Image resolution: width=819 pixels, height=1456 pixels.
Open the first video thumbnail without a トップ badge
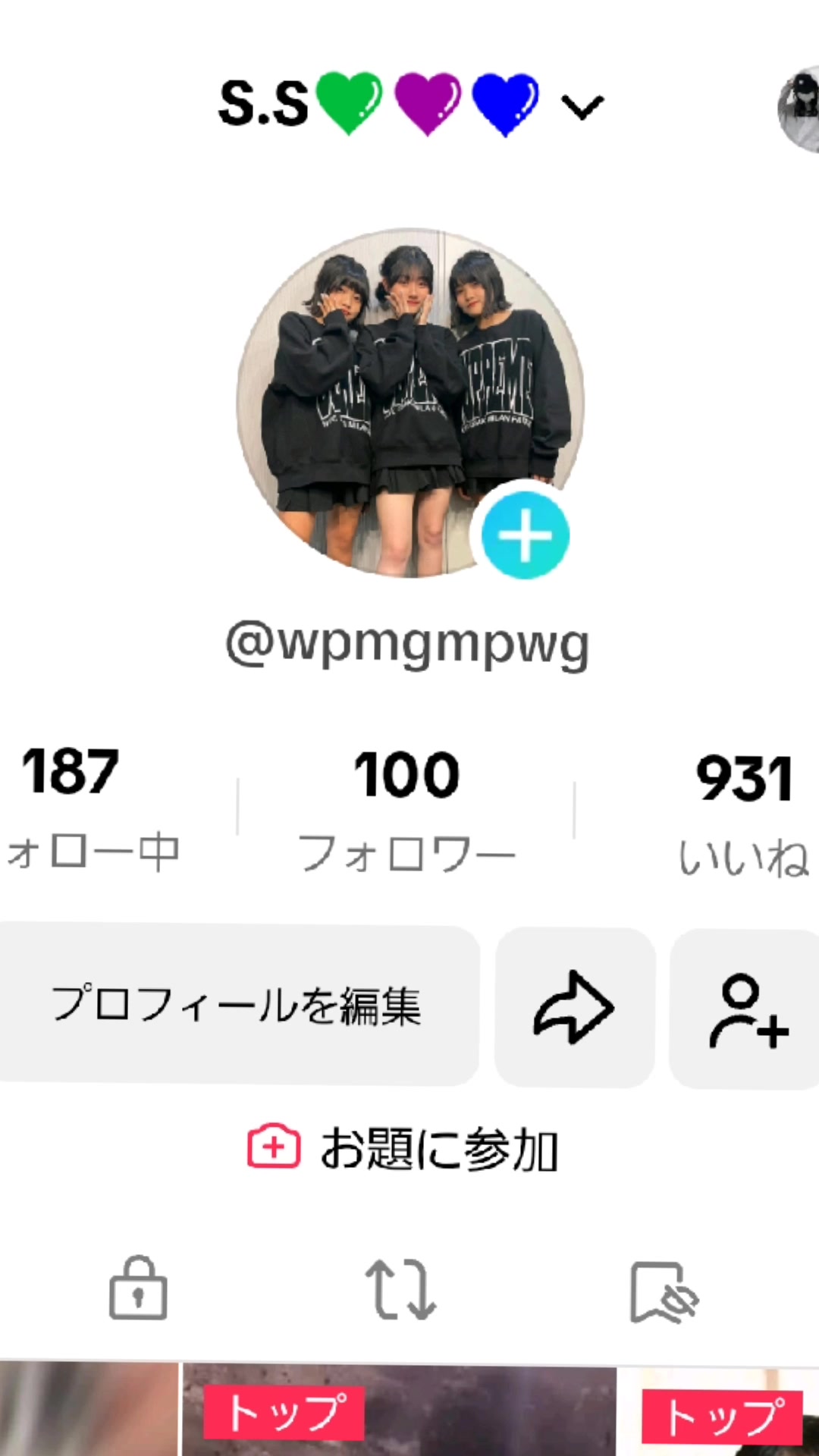(87, 1409)
